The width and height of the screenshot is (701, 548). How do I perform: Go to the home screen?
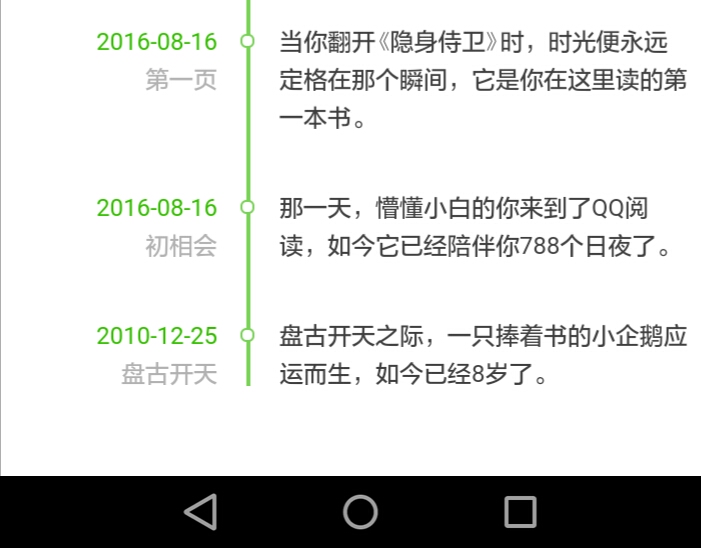pyautogui.click(x=360, y=511)
